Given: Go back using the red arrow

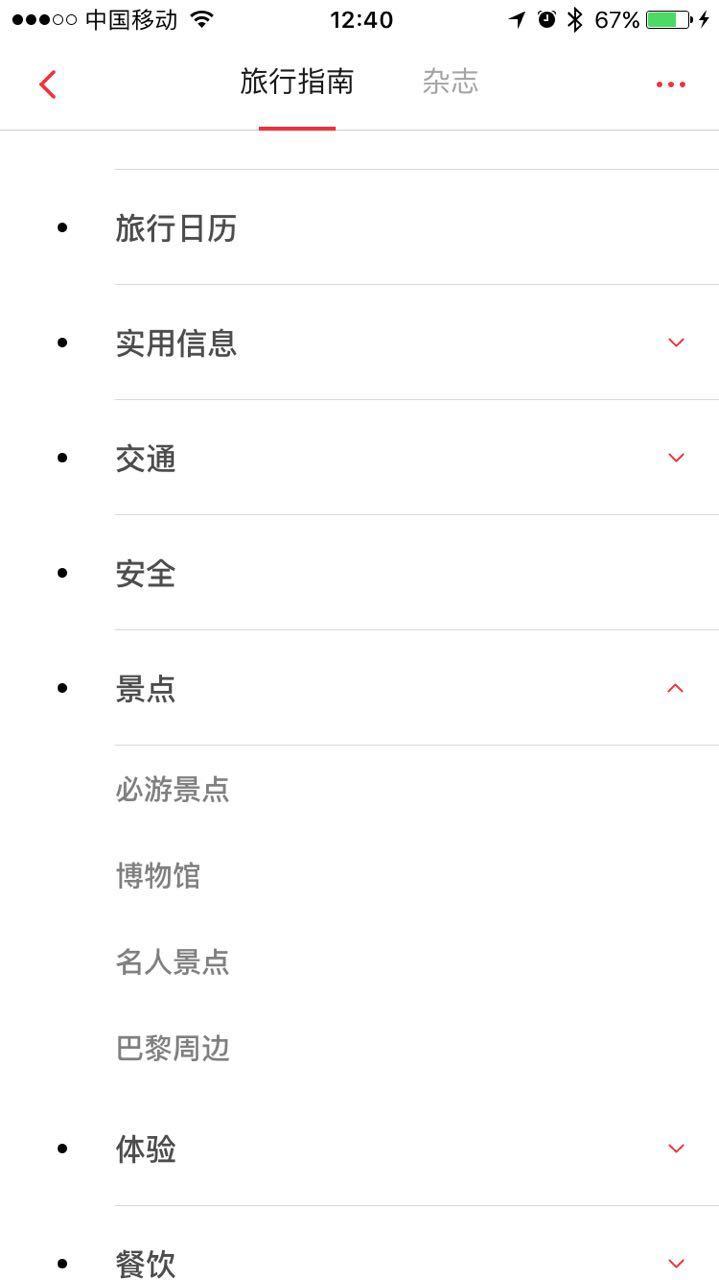Looking at the screenshot, I should (x=47, y=84).
